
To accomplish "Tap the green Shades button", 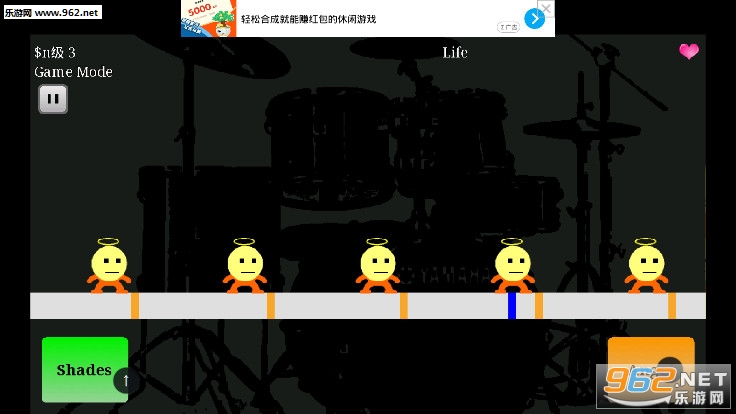I will (84, 369).
